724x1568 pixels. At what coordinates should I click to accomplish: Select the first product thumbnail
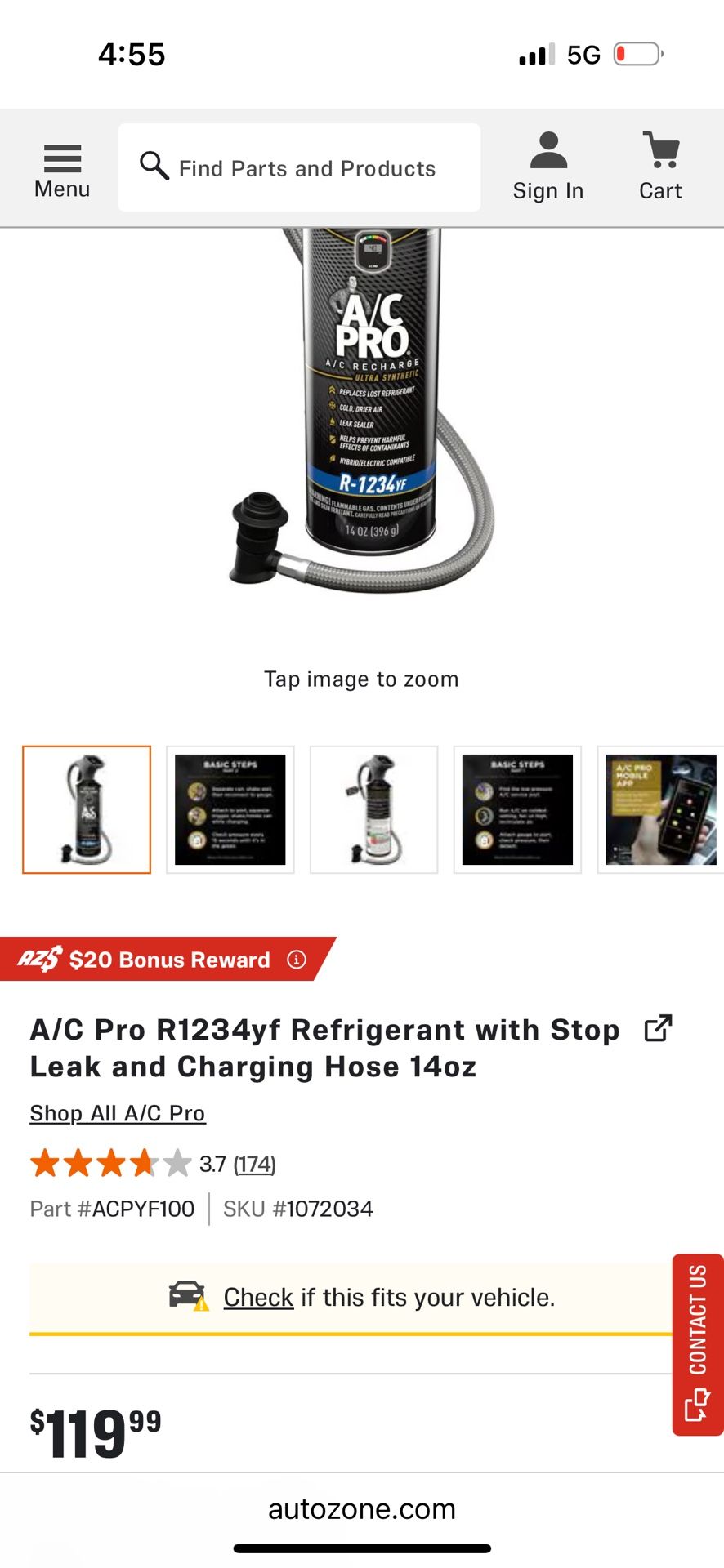coord(87,809)
